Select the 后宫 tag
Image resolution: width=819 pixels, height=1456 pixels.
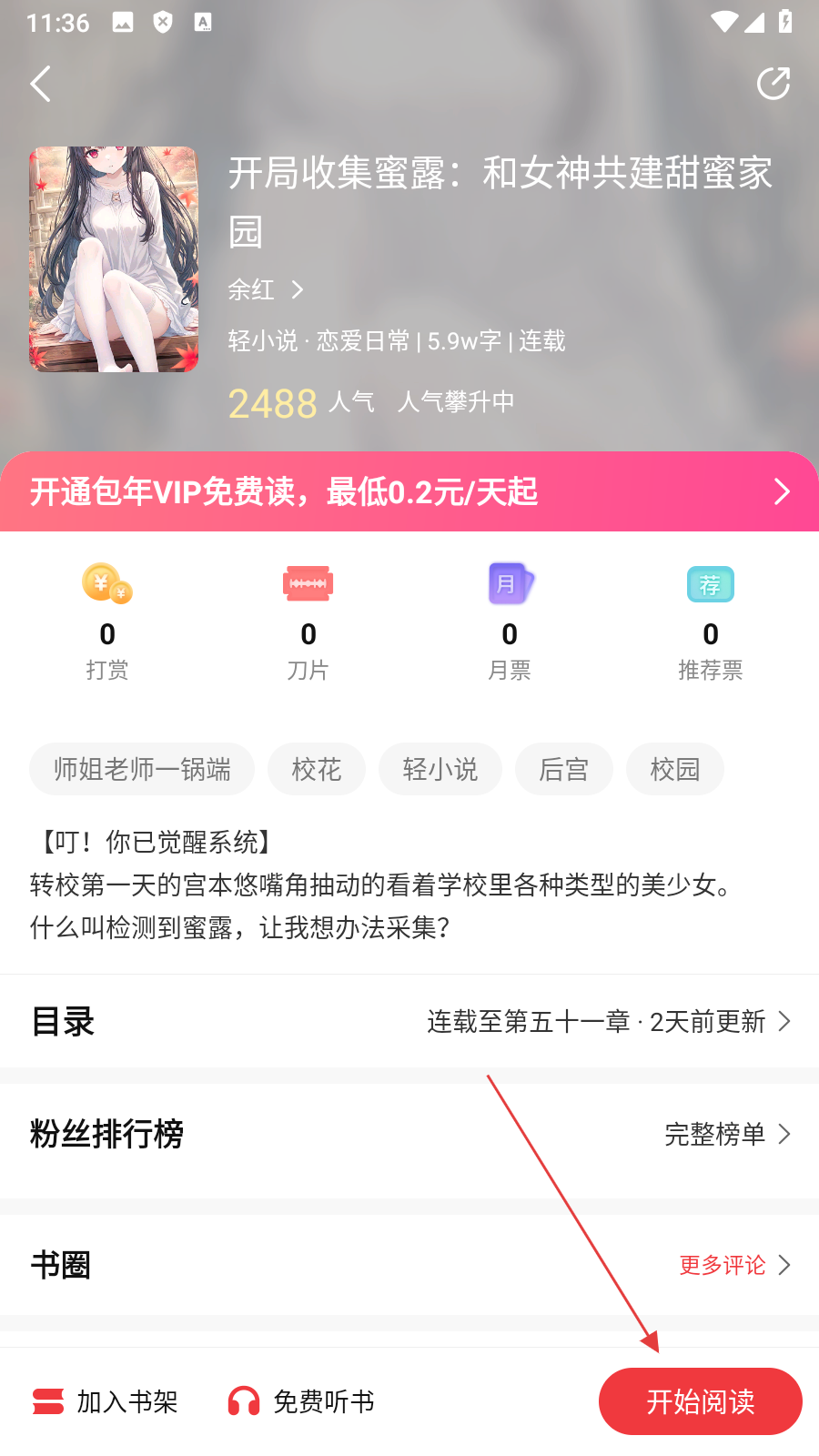tap(564, 769)
